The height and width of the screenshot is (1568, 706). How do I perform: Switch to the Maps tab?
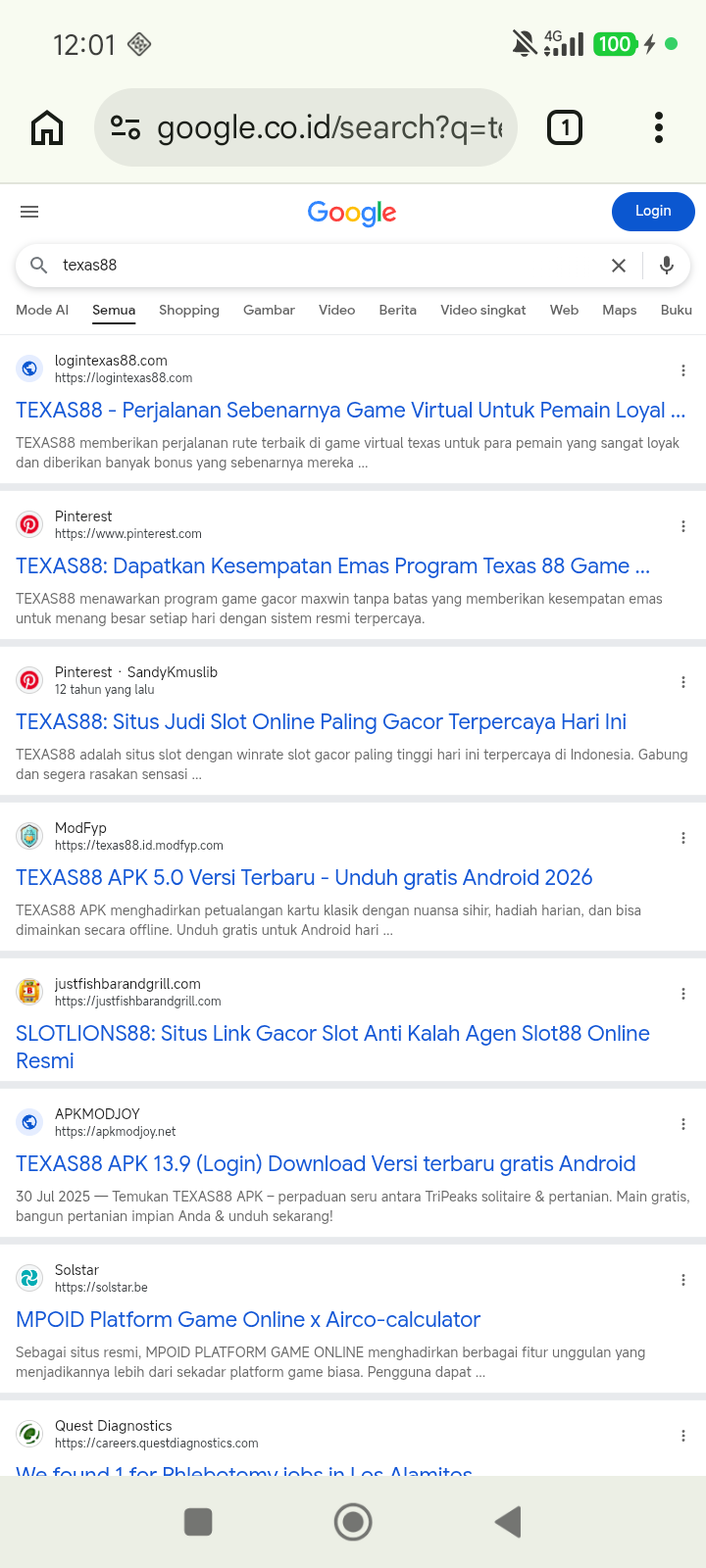(620, 310)
